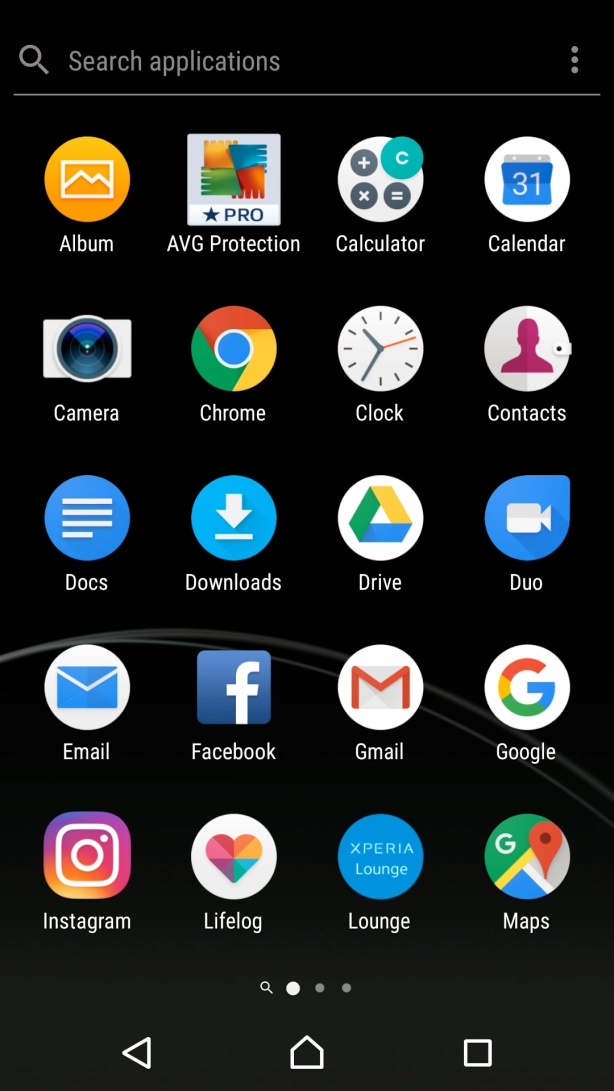Open the three-dot overflow menu

coord(574,60)
